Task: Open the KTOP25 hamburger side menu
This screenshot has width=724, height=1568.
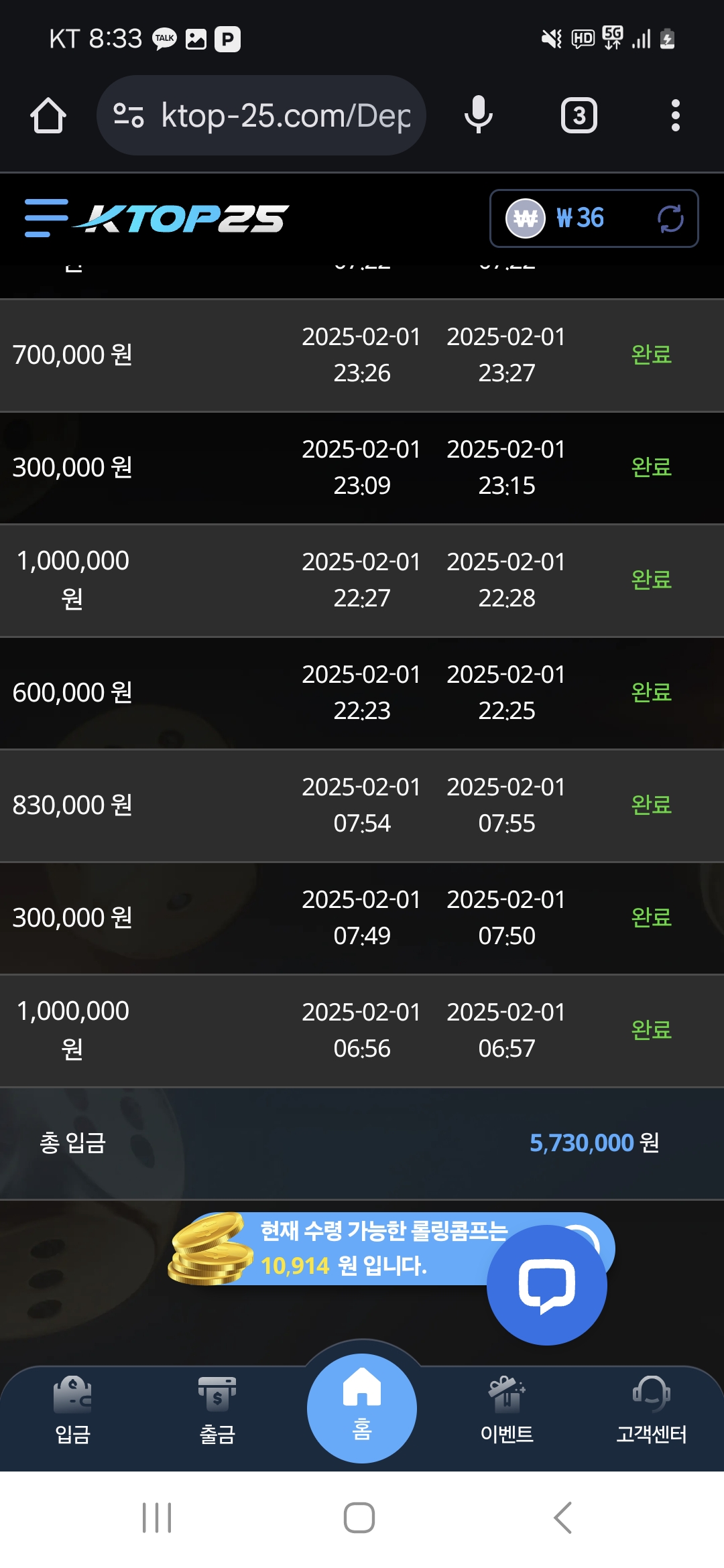Action: point(46,218)
